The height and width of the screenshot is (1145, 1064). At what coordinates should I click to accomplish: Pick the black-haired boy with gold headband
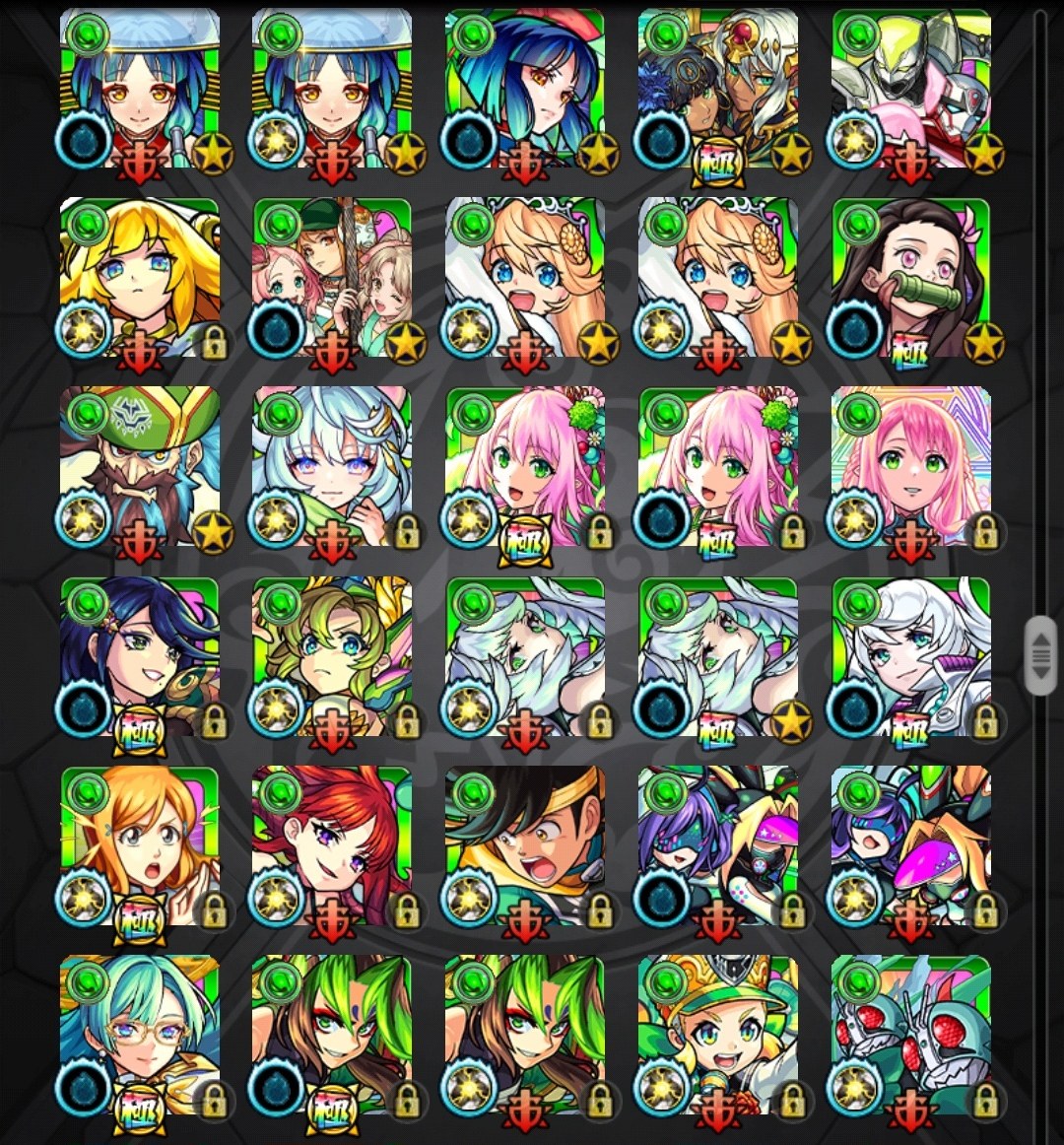coord(525,845)
